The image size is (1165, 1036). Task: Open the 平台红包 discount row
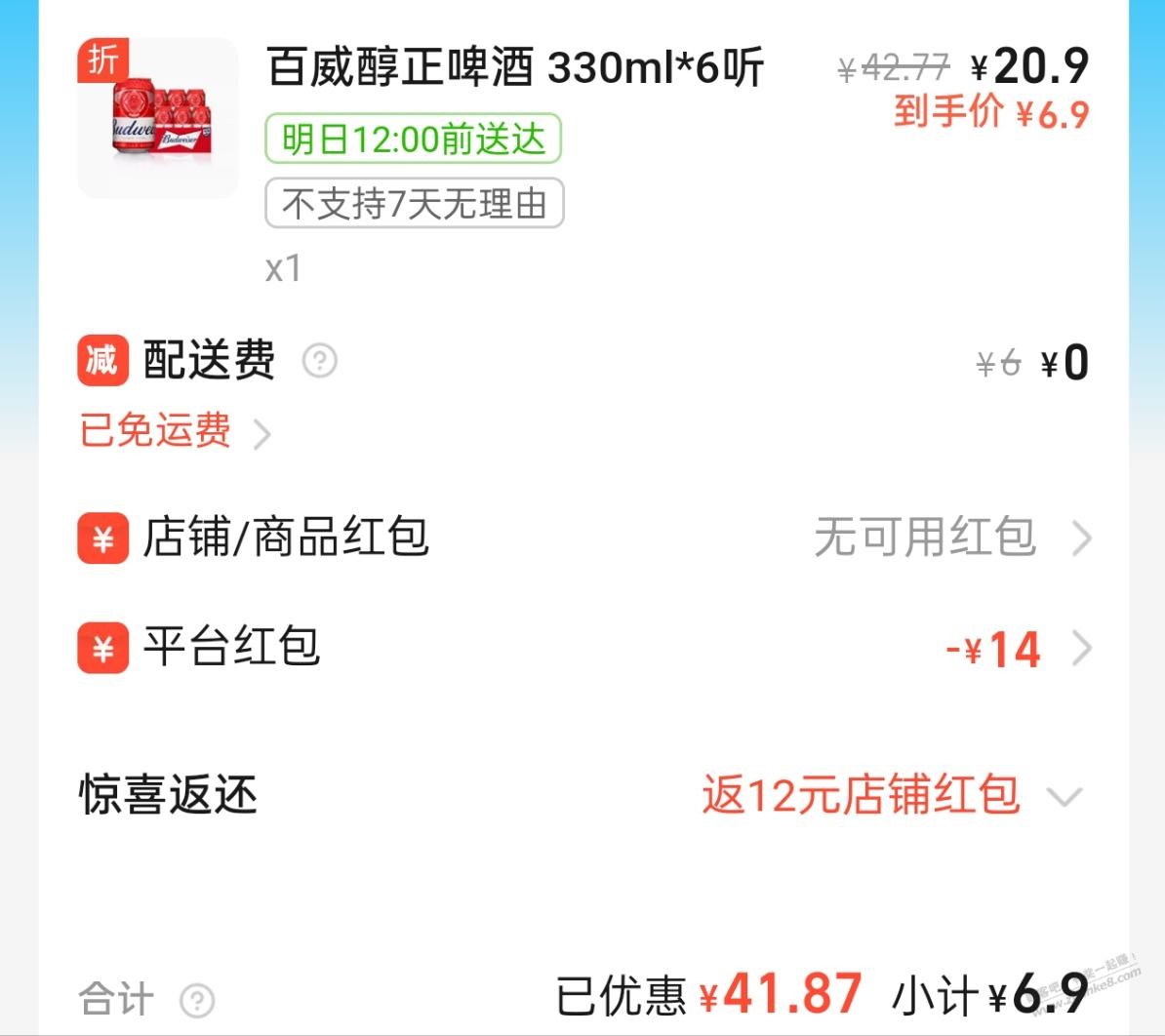(x=583, y=648)
